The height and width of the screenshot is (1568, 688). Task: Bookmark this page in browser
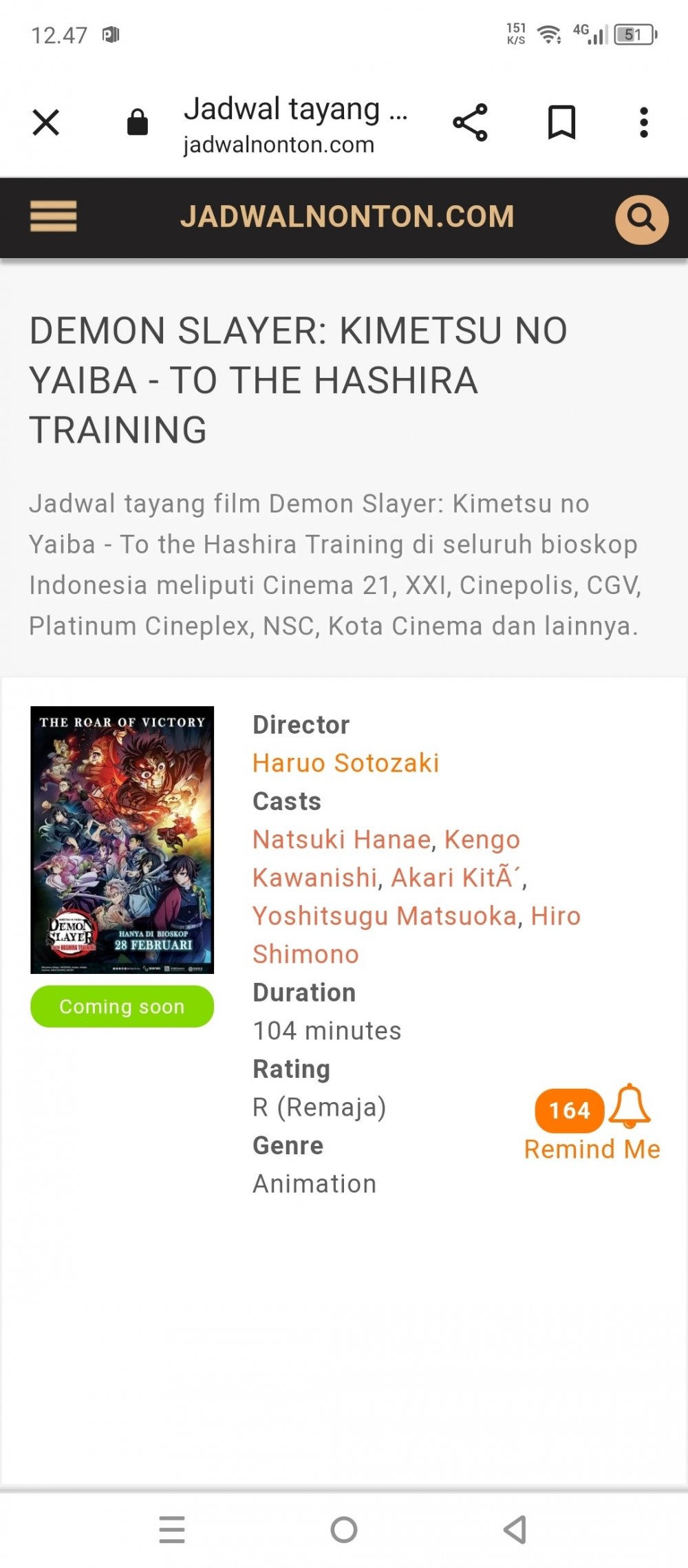pos(561,123)
